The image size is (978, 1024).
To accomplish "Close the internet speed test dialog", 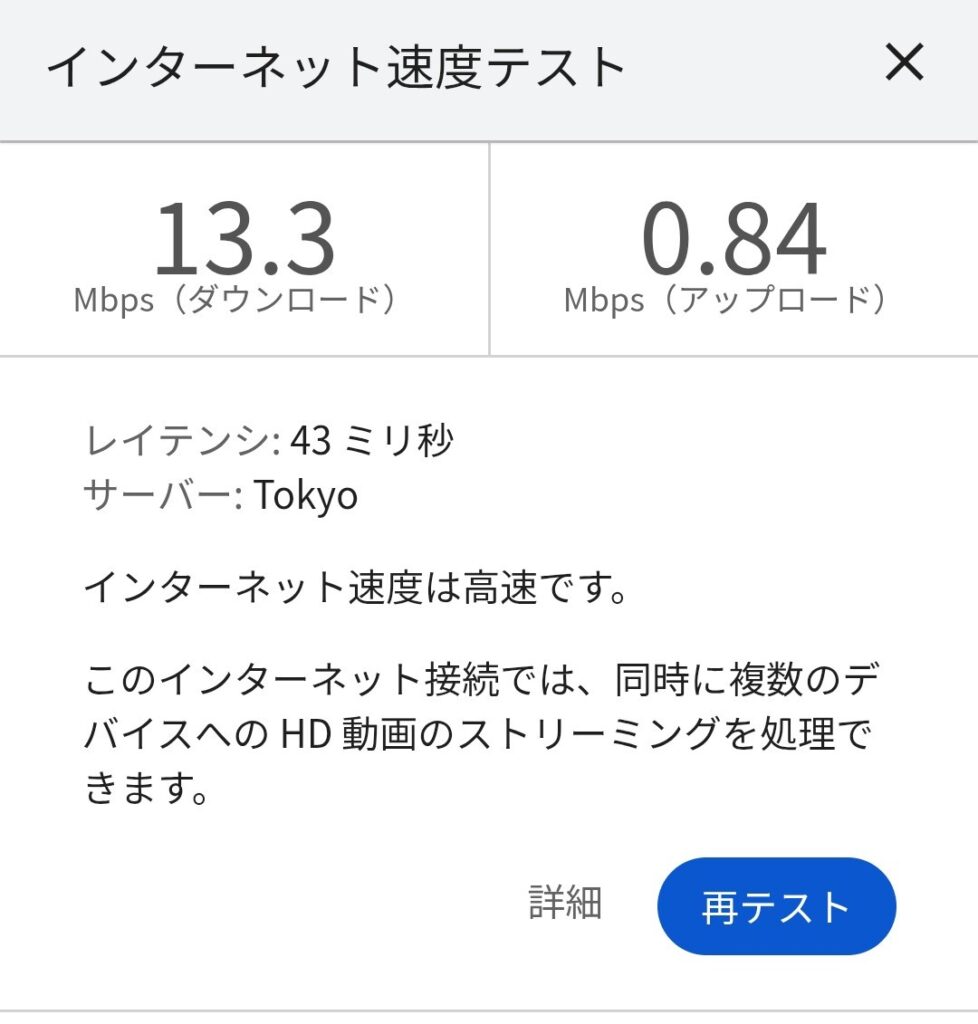I will click(x=904, y=65).
